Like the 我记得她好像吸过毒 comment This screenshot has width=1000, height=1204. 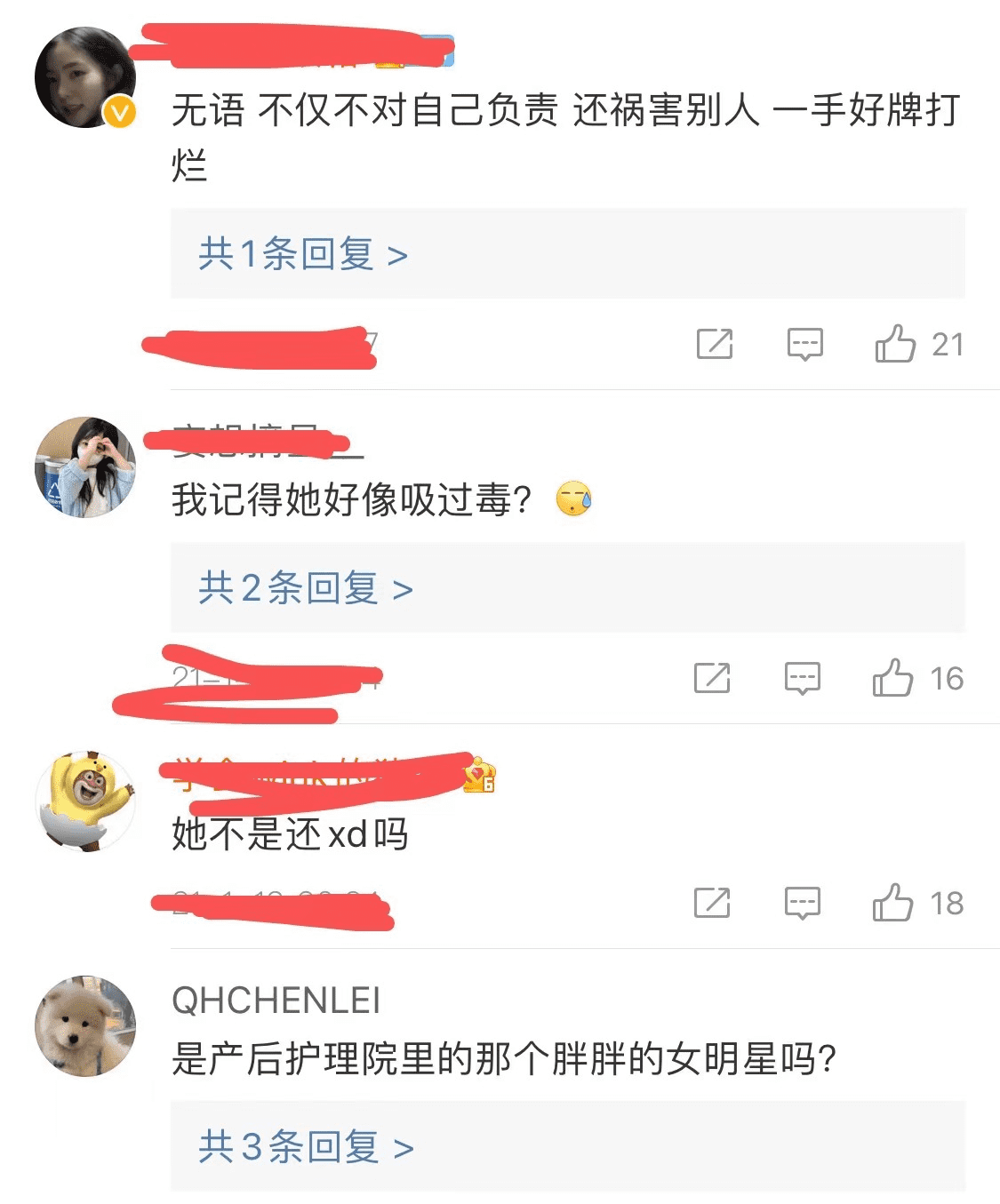tap(892, 678)
